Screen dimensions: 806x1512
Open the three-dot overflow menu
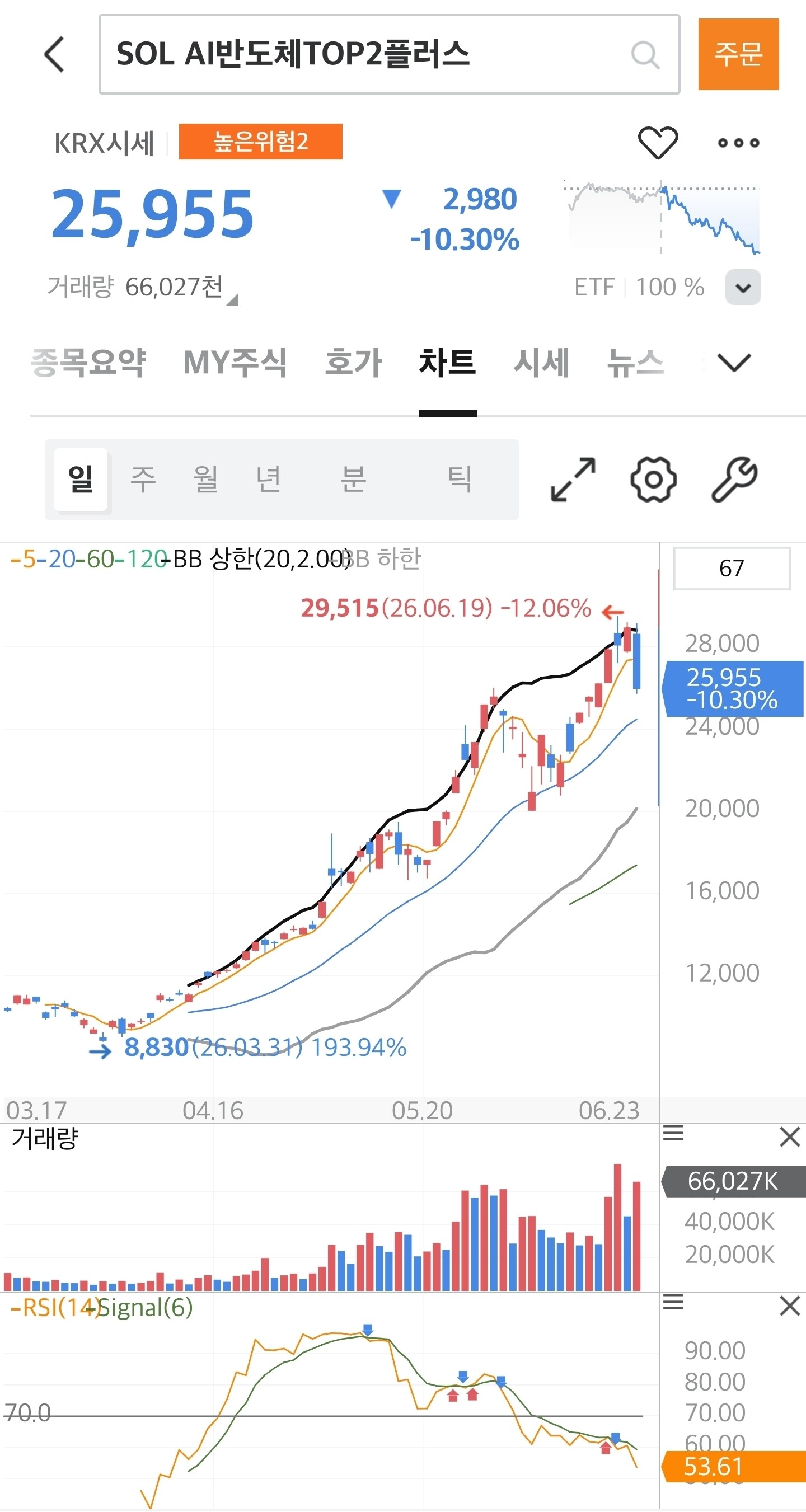tap(738, 143)
